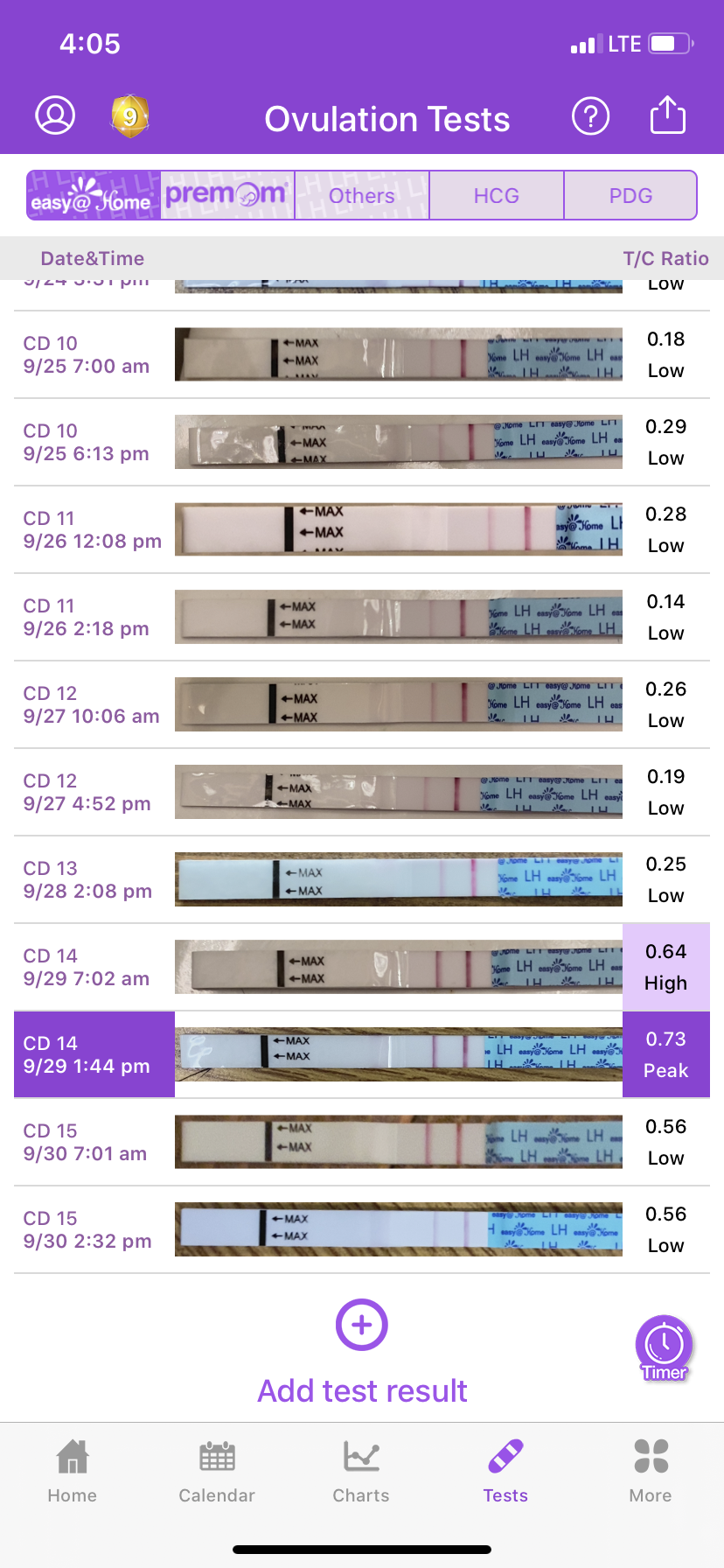The height and width of the screenshot is (1568, 724).
Task: Go to the Home tab
Action: 73,1470
